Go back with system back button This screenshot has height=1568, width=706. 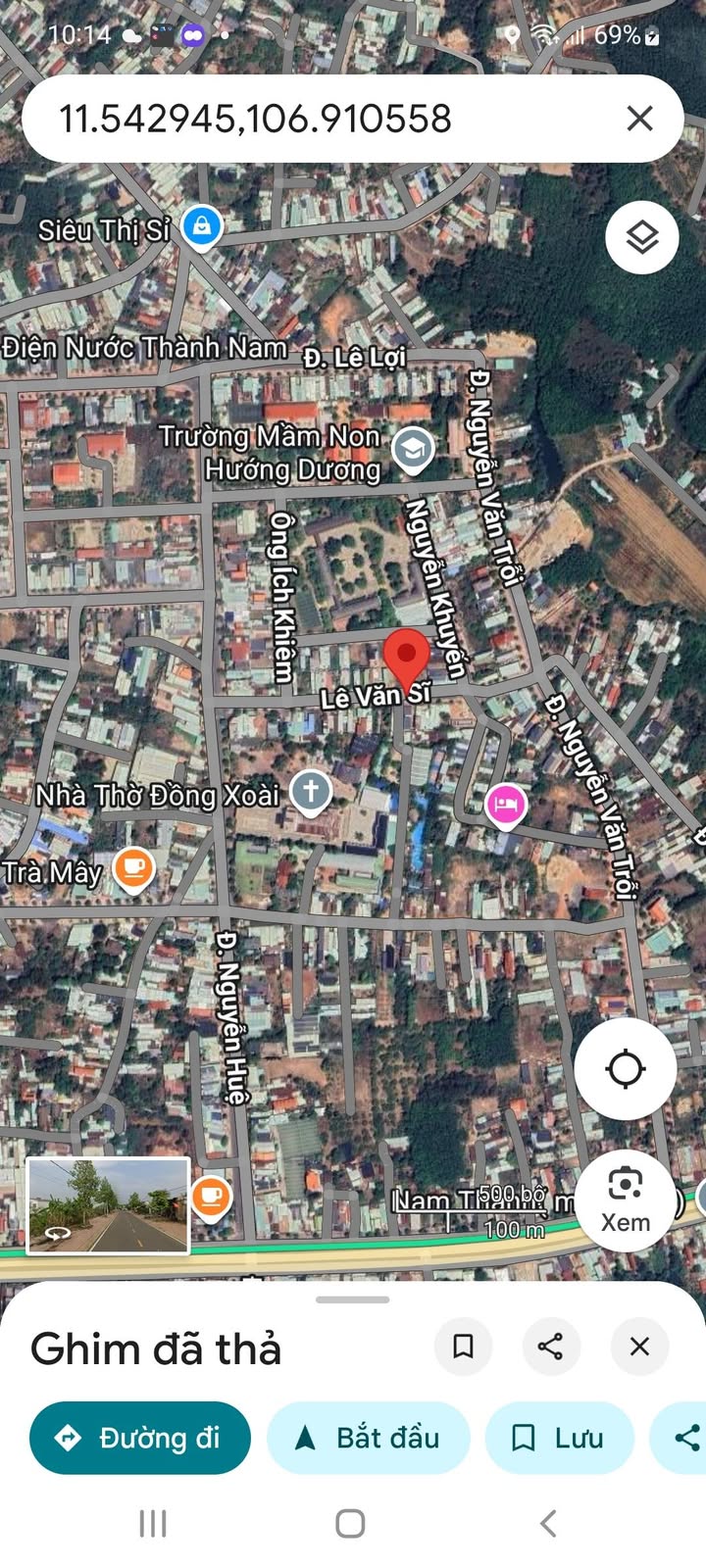click(x=548, y=1523)
